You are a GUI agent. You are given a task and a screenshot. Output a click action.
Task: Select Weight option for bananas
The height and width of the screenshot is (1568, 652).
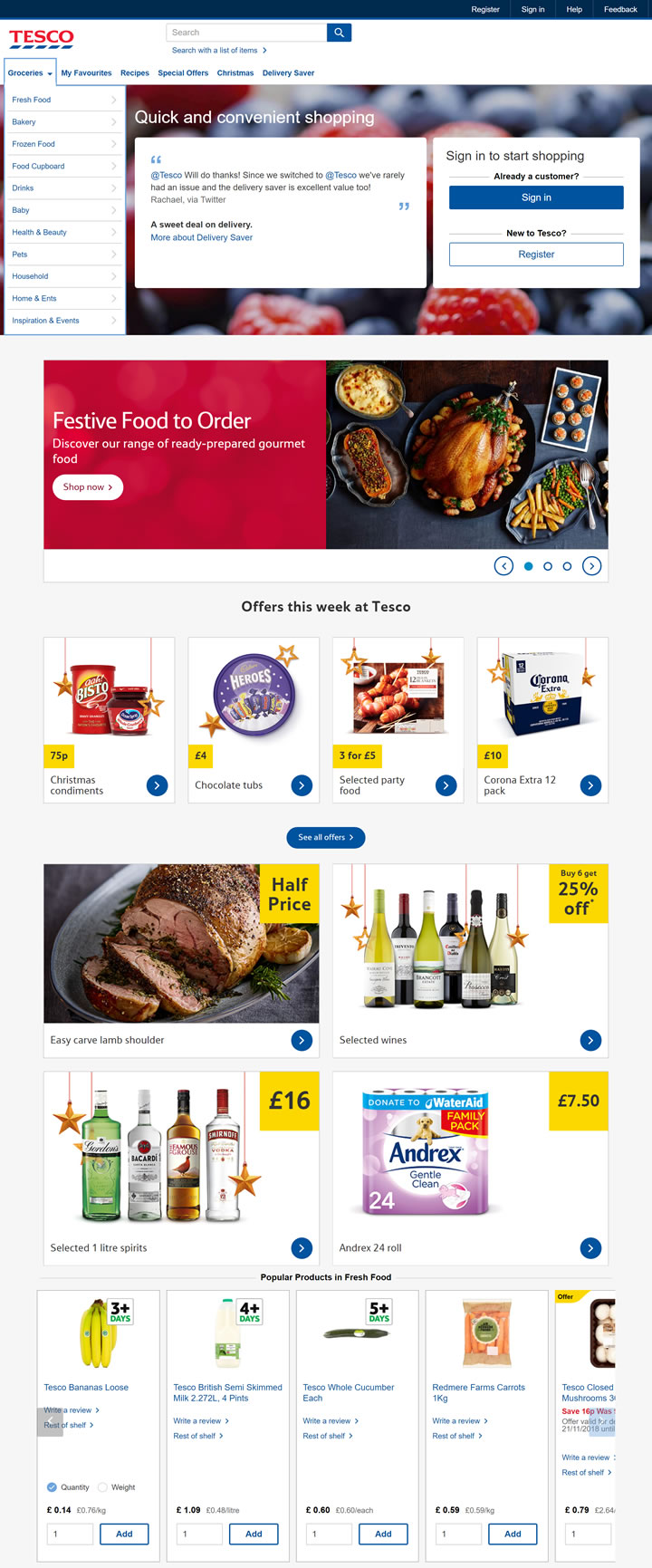102,1487
